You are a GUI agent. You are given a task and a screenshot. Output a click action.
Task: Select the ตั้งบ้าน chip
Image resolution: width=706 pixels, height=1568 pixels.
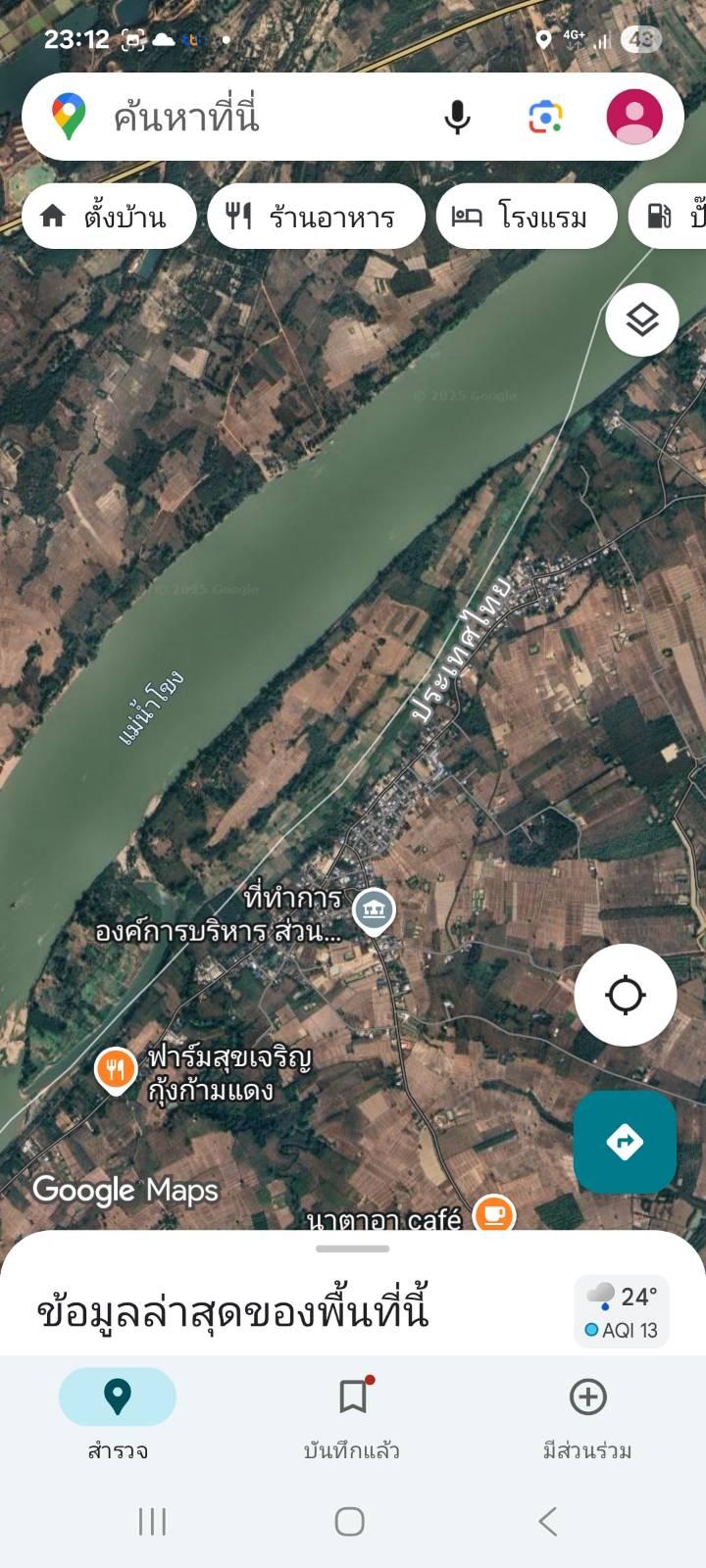tap(109, 216)
